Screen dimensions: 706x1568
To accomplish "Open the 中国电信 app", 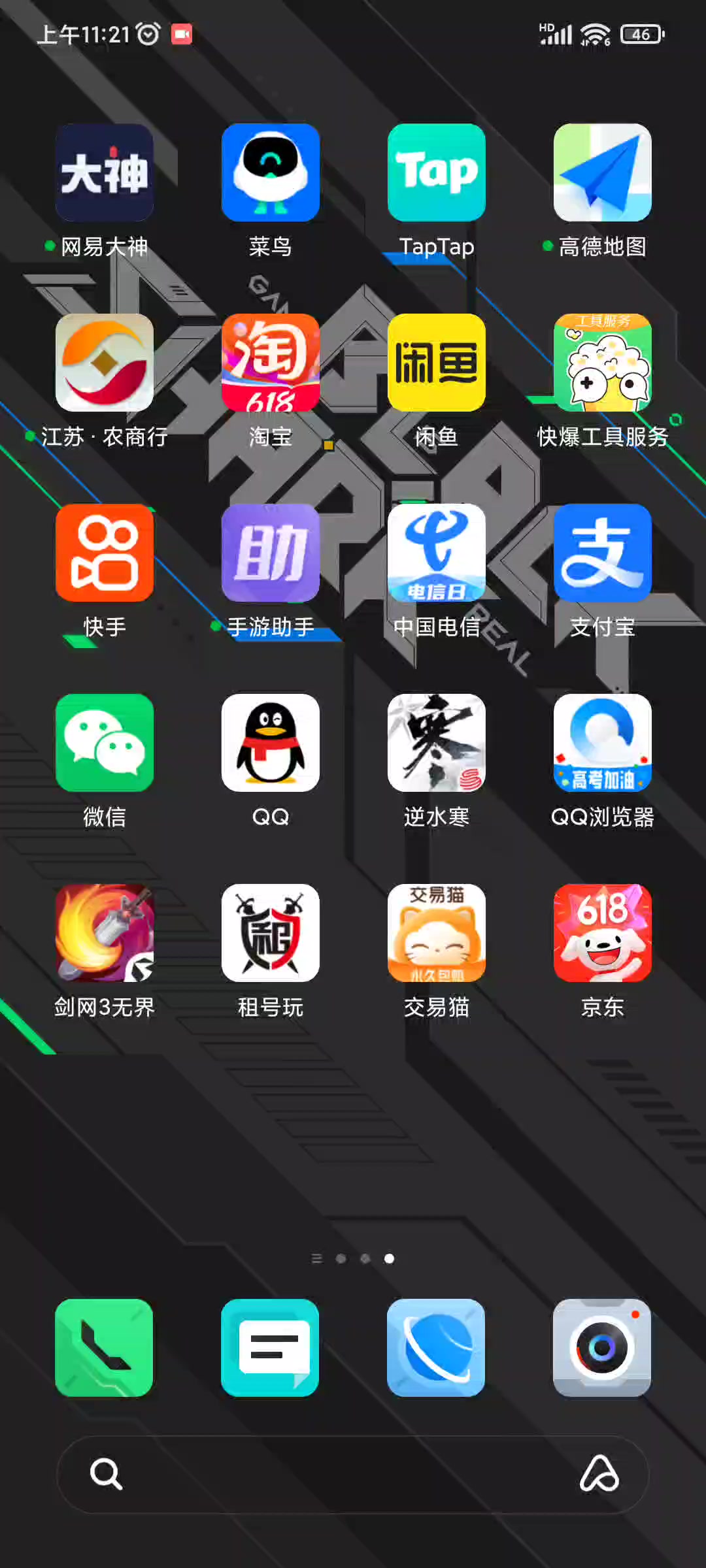I will pyautogui.click(x=437, y=553).
